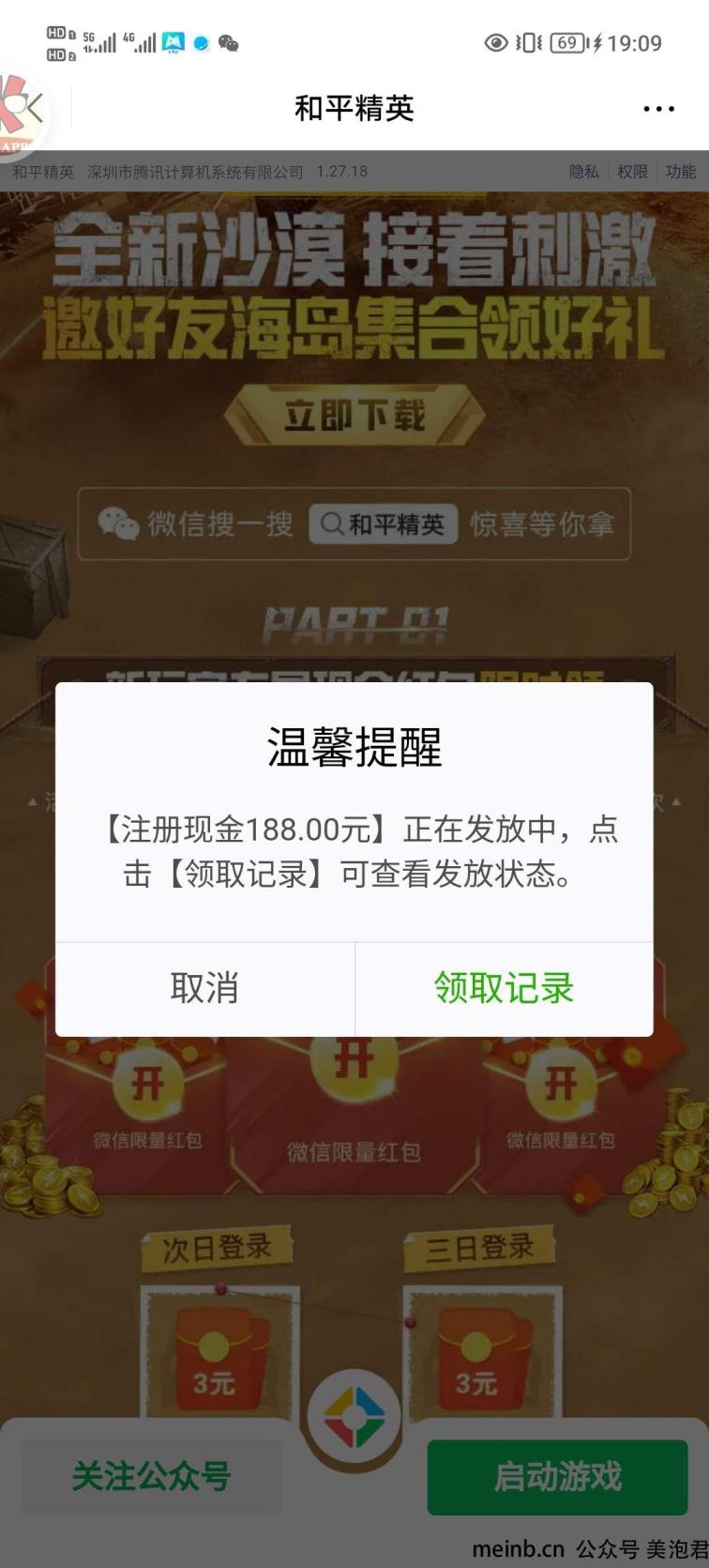Tap 取消 to dismiss the dialog

[x=204, y=989]
